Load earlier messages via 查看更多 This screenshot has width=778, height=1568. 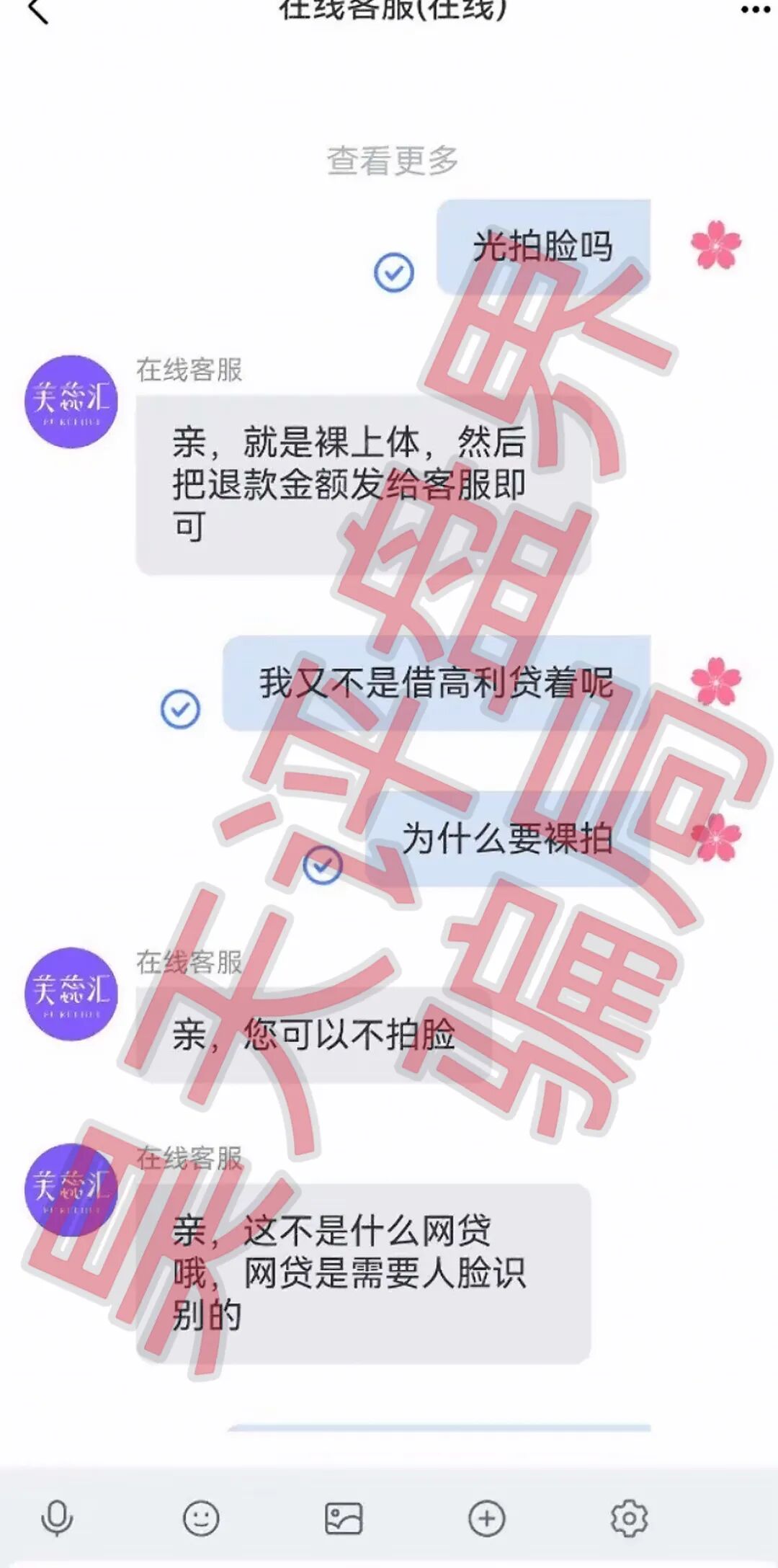[x=393, y=161]
